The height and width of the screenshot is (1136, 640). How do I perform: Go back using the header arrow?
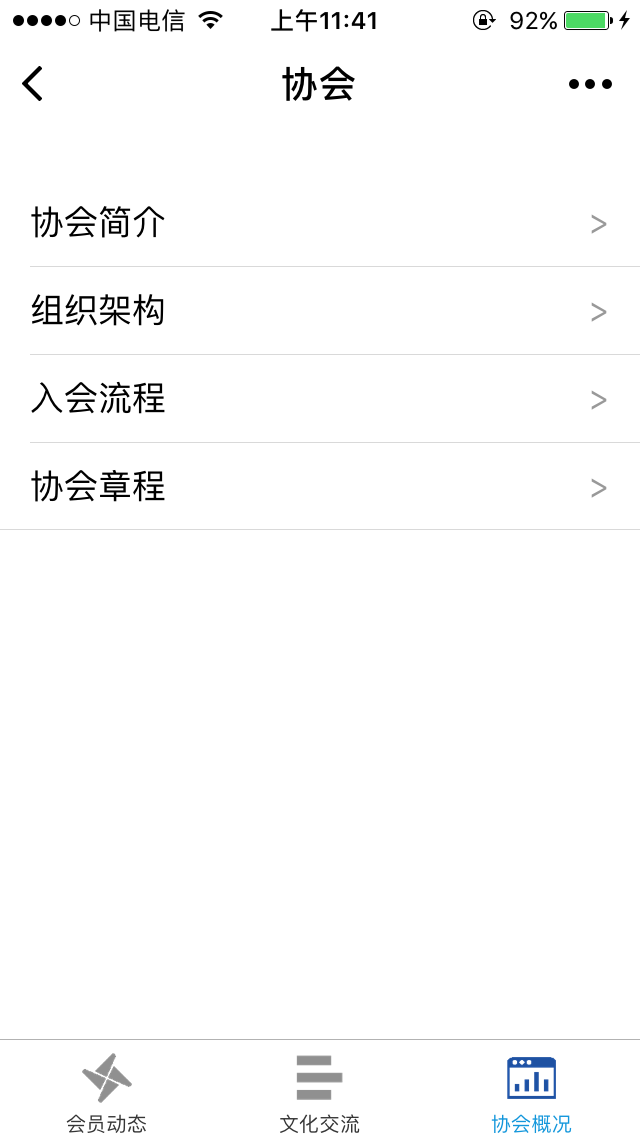tap(33, 84)
